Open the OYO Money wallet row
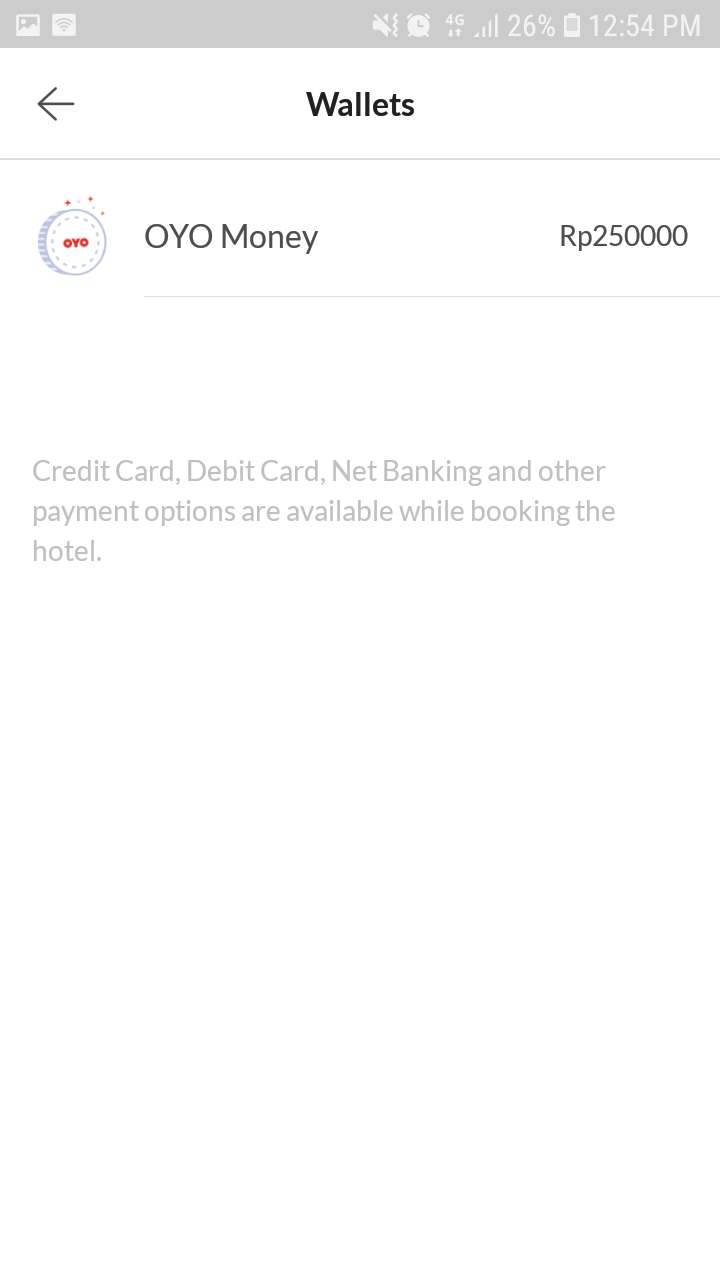720x1280 pixels. pos(360,237)
